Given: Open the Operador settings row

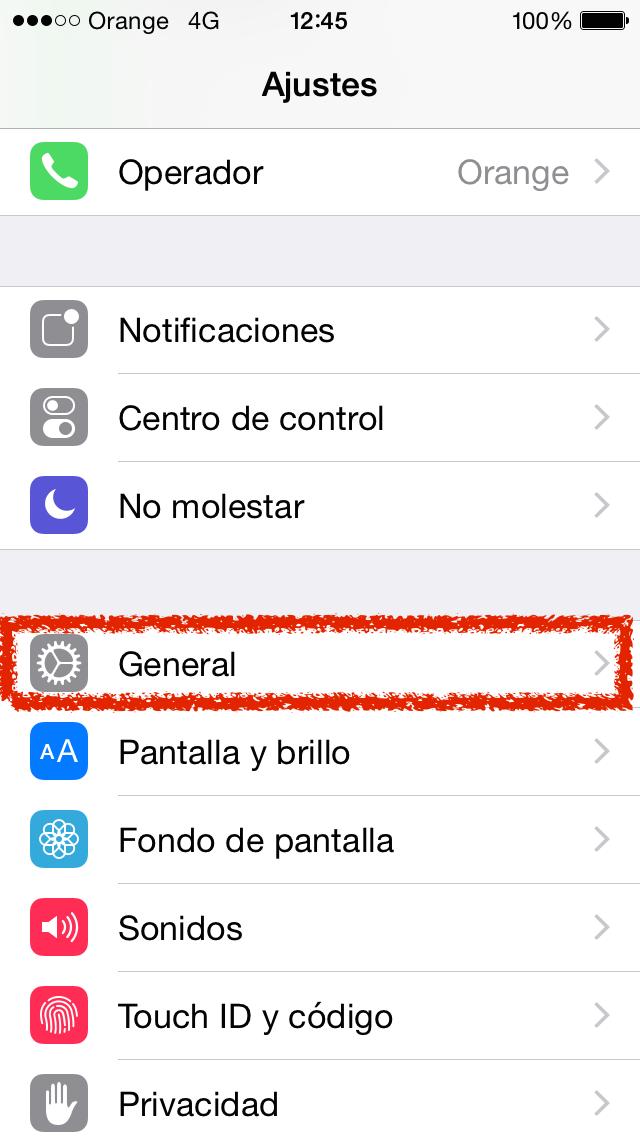Looking at the screenshot, I should [x=320, y=173].
